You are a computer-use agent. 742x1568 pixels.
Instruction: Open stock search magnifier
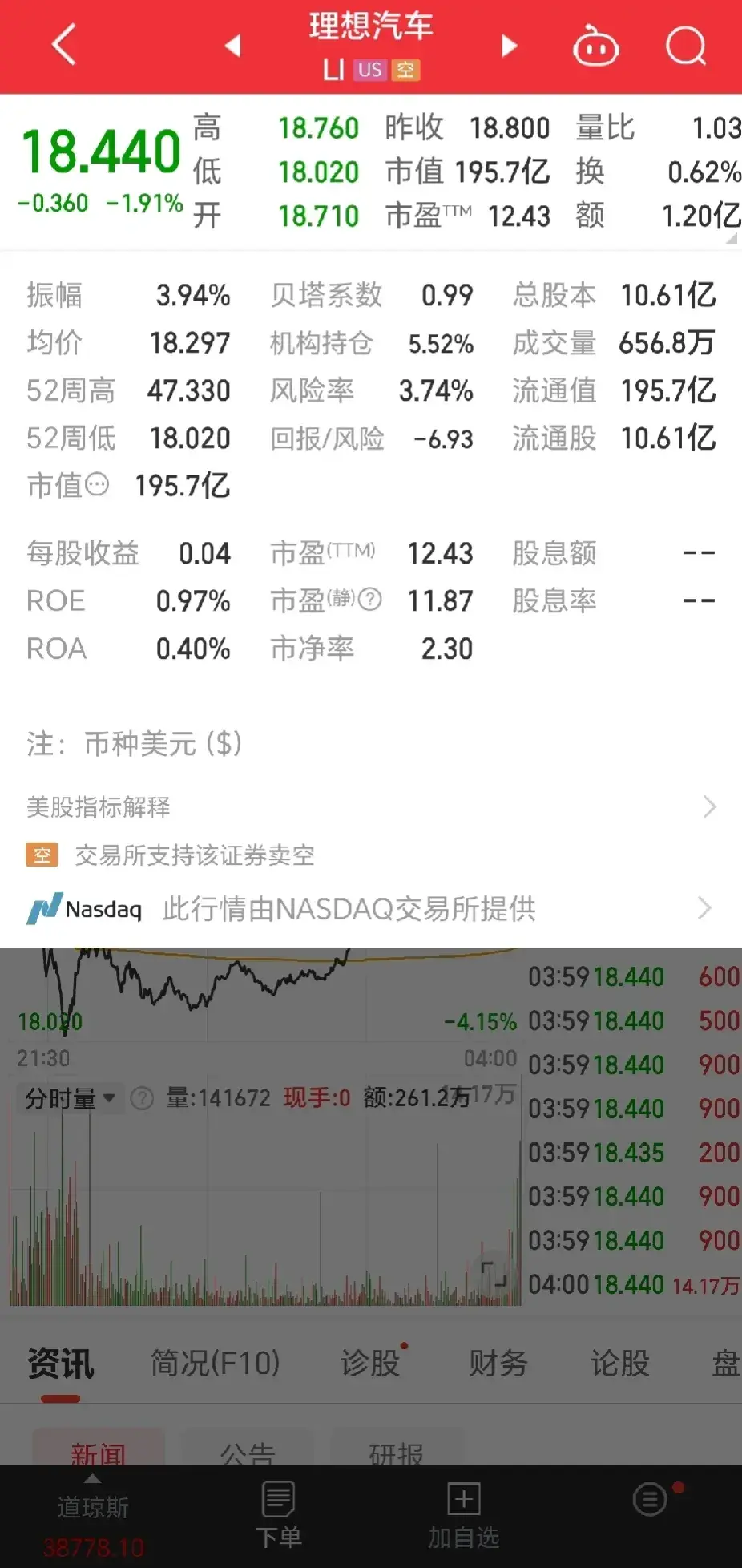tap(687, 46)
